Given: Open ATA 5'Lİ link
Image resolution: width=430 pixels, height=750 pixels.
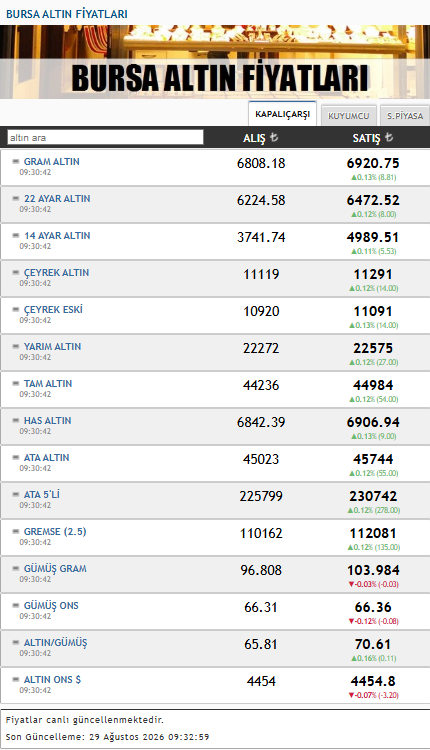Looking at the screenshot, I should tap(42, 495).
